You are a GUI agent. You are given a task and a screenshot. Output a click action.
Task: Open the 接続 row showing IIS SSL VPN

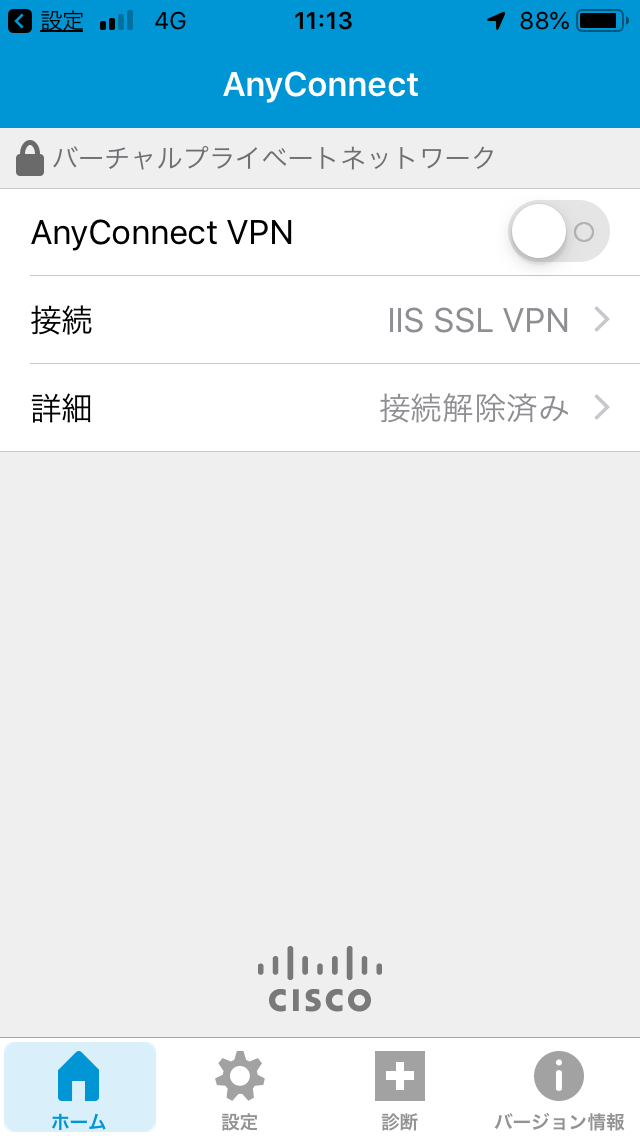(320, 320)
